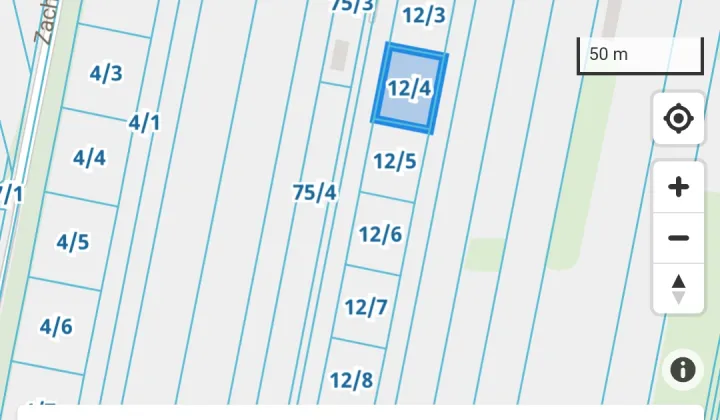This screenshot has width=720, height=420.
Task: Pick parcel 75/4 on the map
Action: 314,192
